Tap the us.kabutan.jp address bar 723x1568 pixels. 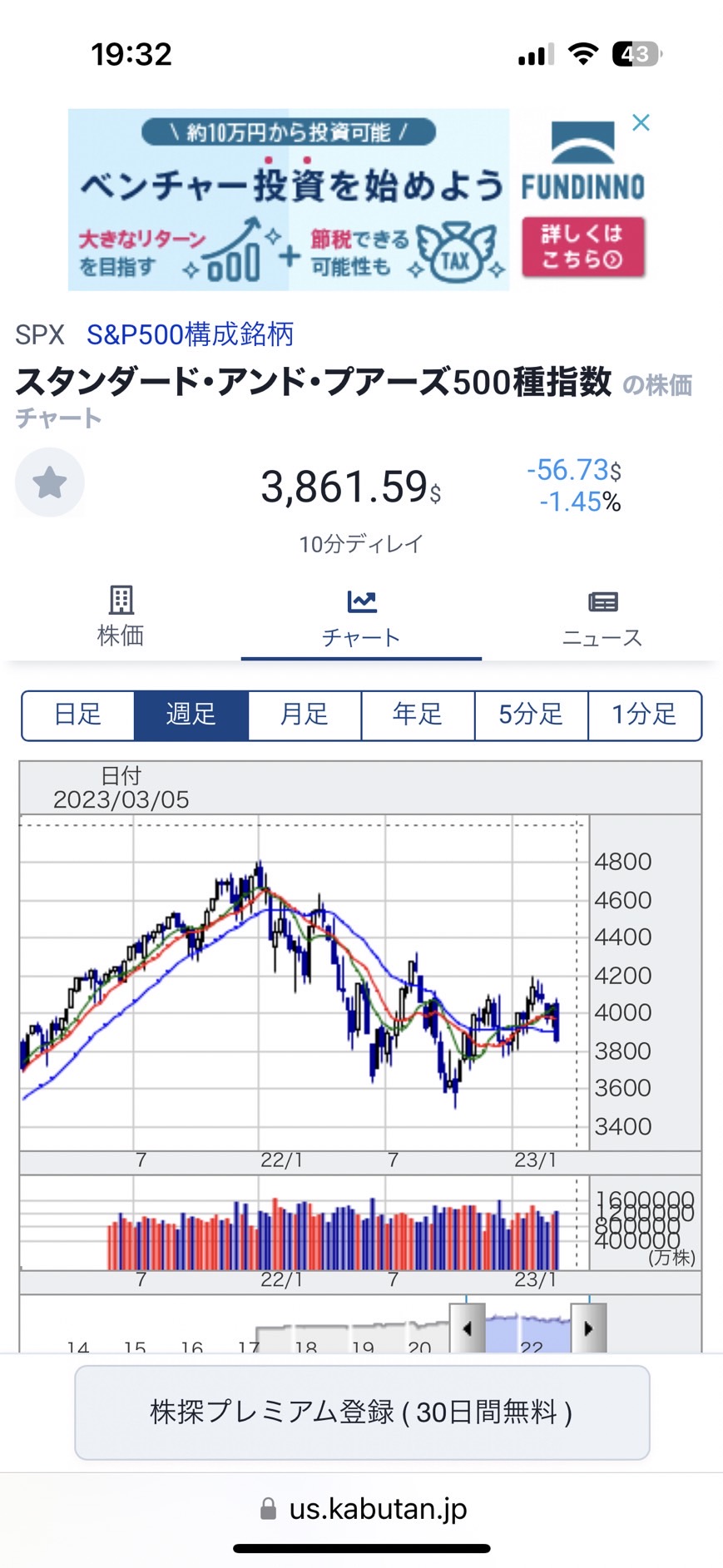[x=362, y=1508]
